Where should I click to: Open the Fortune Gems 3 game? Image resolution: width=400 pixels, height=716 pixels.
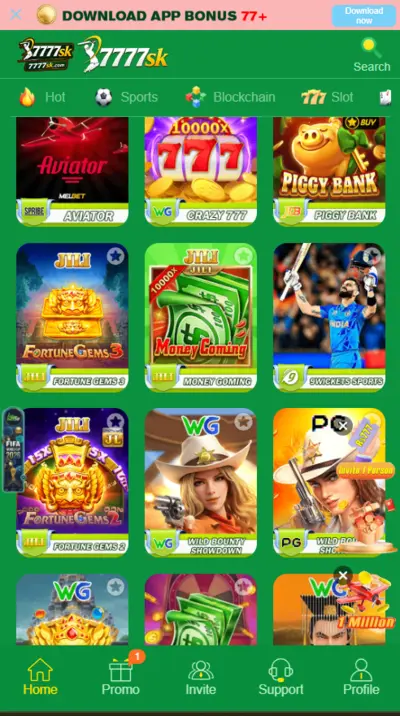tap(72, 317)
